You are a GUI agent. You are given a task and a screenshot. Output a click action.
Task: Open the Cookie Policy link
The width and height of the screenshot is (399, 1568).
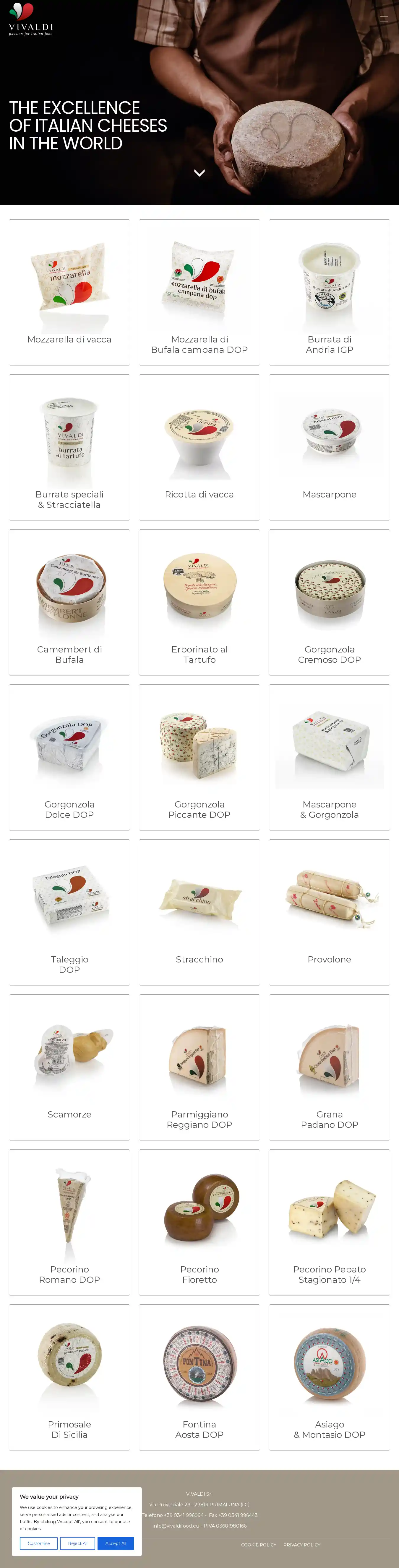click(258, 1544)
